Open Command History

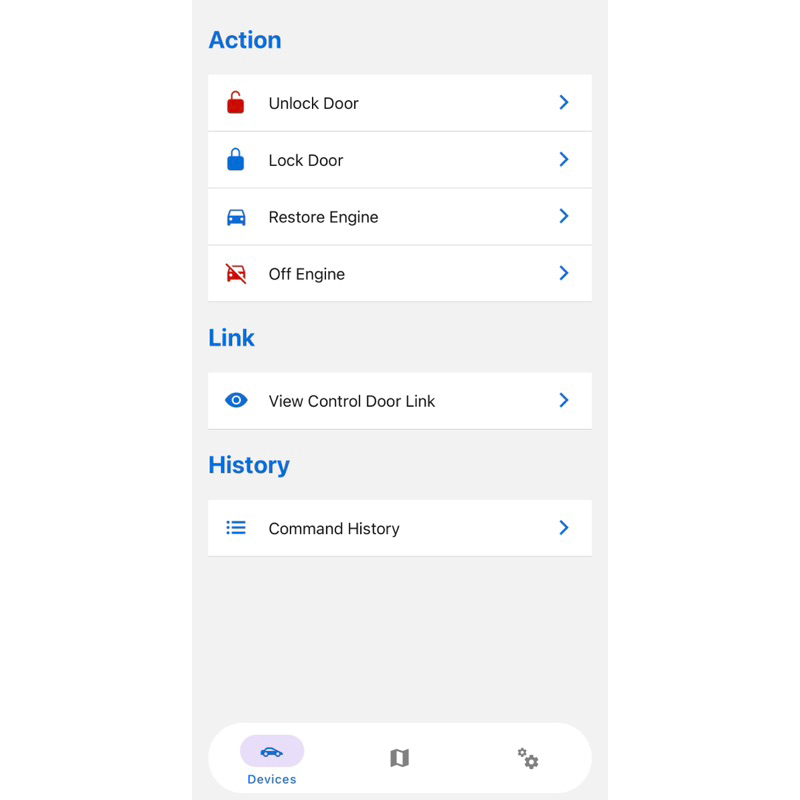click(x=399, y=528)
